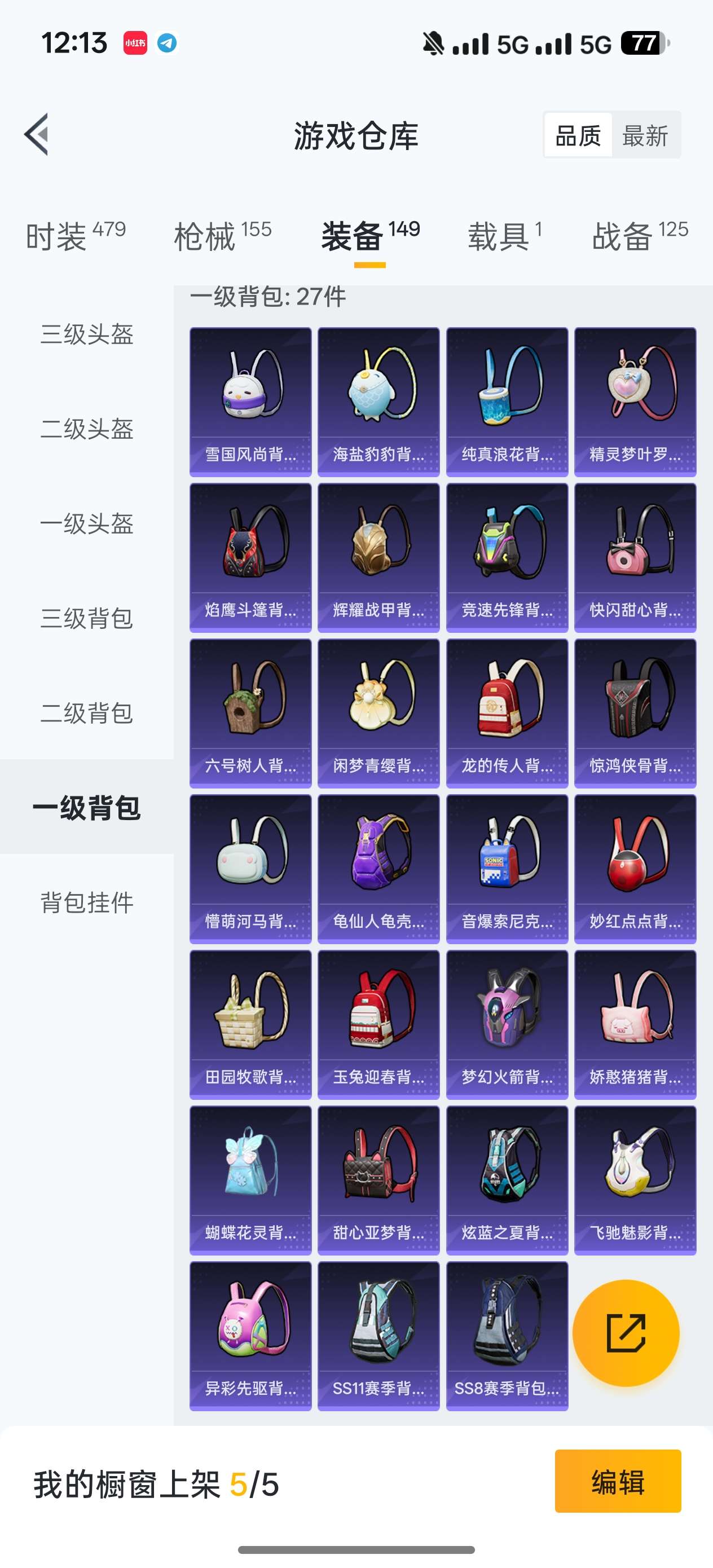View the 梦幻火箭背包 item
The height and width of the screenshot is (1568, 713).
pyautogui.click(x=507, y=1024)
